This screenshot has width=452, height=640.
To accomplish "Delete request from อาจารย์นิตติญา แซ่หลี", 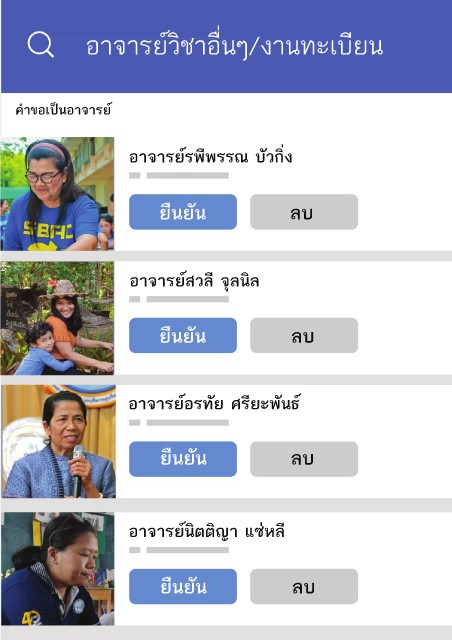I will coord(304,586).
